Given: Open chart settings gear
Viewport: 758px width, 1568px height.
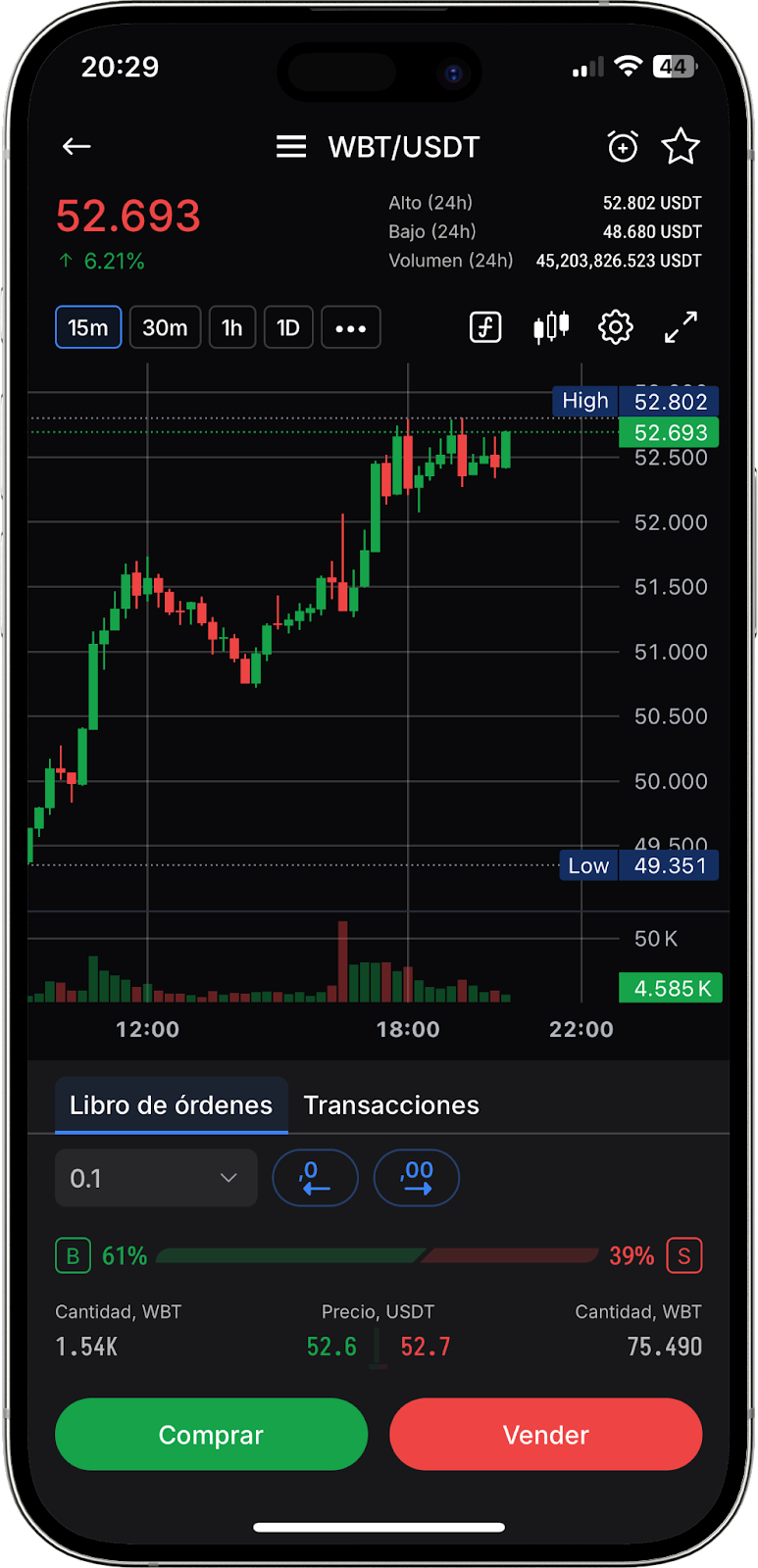Looking at the screenshot, I should pyautogui.click(x=616, y=327).
